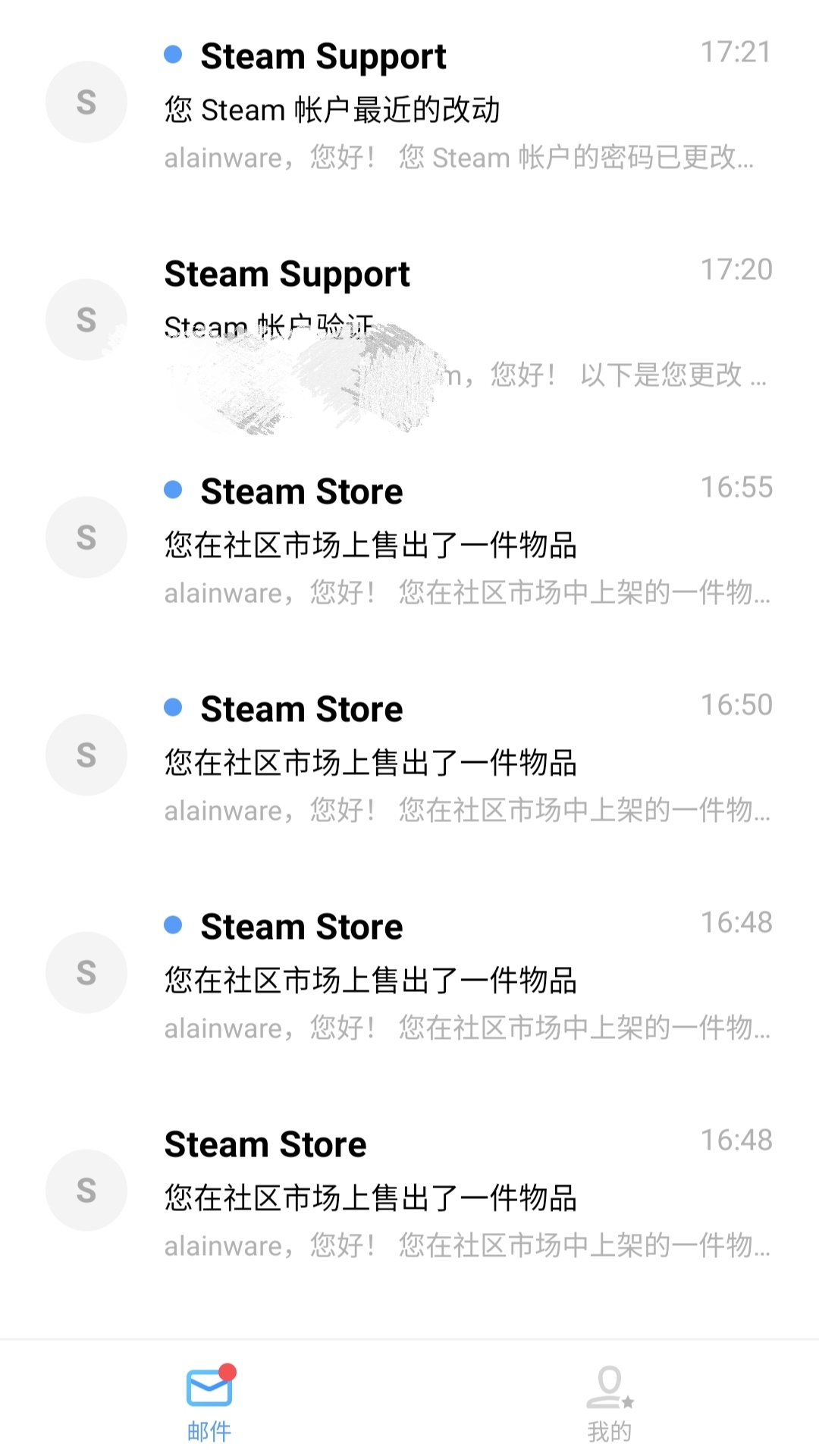Open the bottom 16:48 Steam Store email

372,1198
